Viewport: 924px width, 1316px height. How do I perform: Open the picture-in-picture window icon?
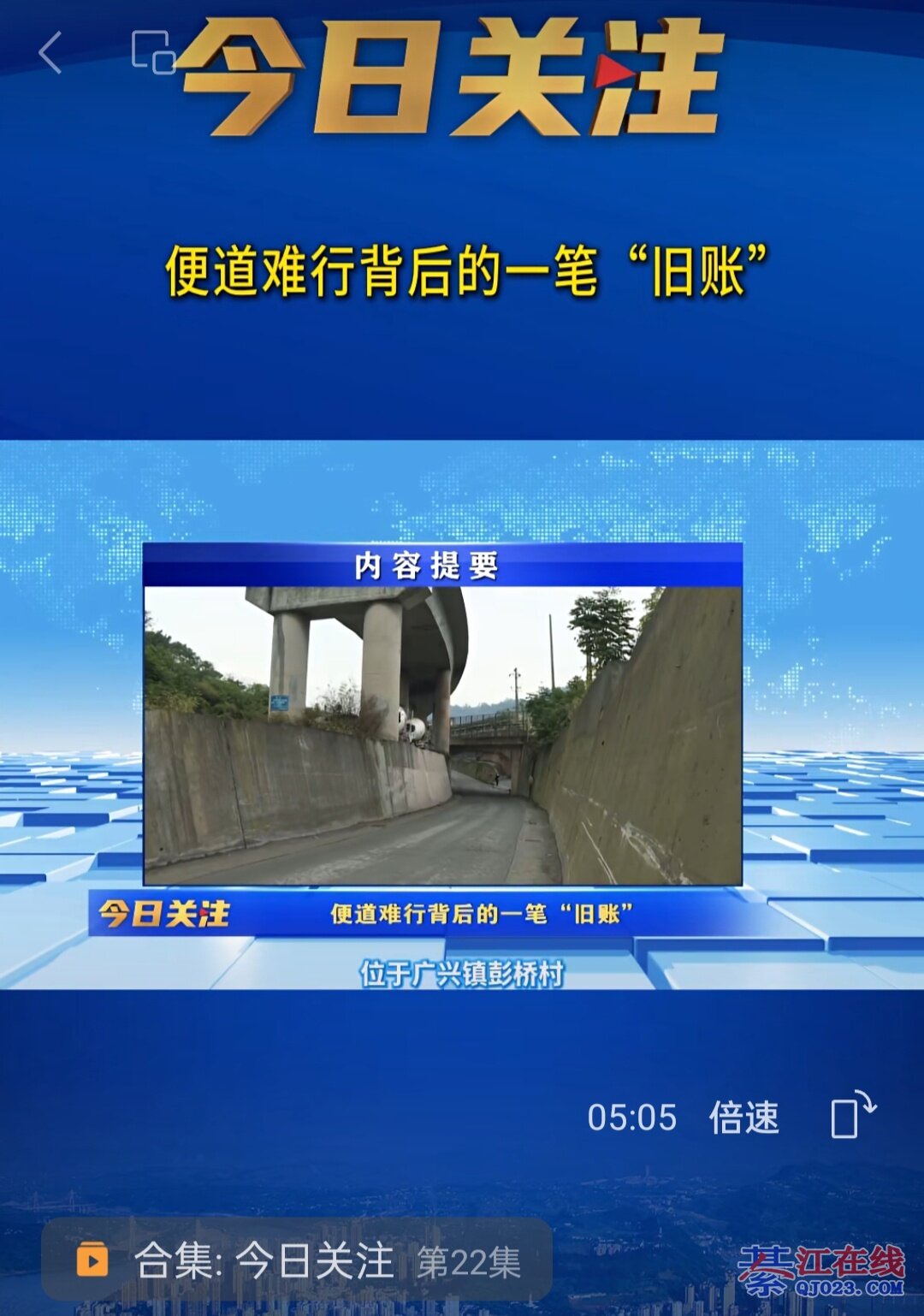153,53
